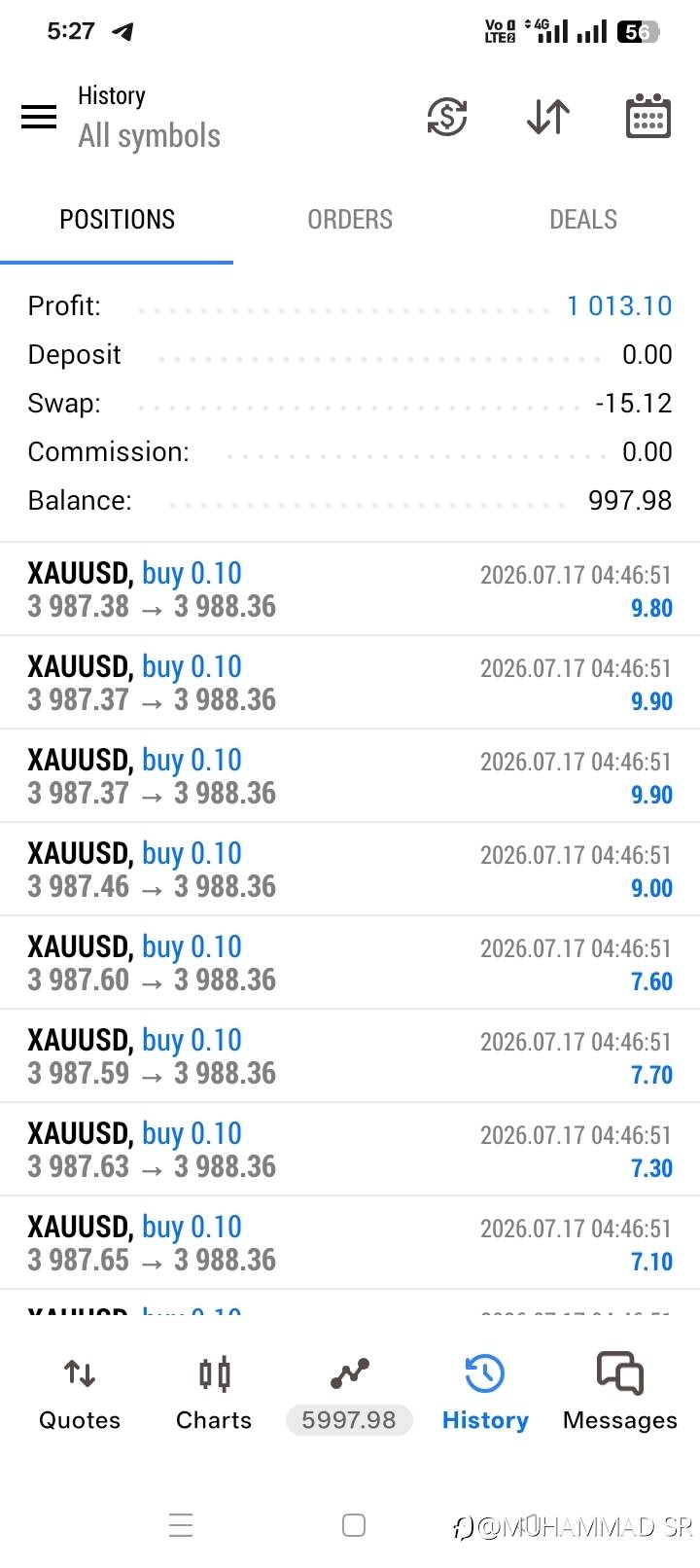Open the hamburger drawer menu
This screenshot has width=700, height=1568.
[x=39, y=117]
